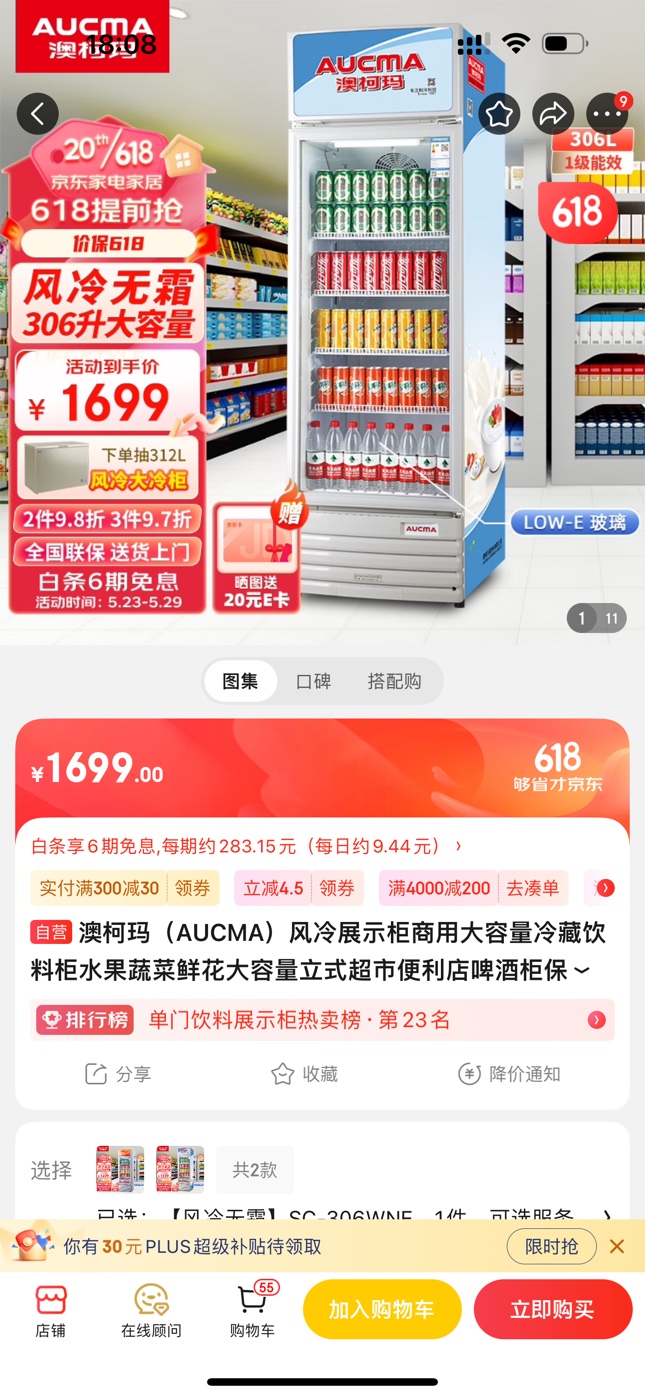Tap 立即购买 to buy now
Image resolution: width=645 pixels, height=1398 pixels.
[552, 1310]
